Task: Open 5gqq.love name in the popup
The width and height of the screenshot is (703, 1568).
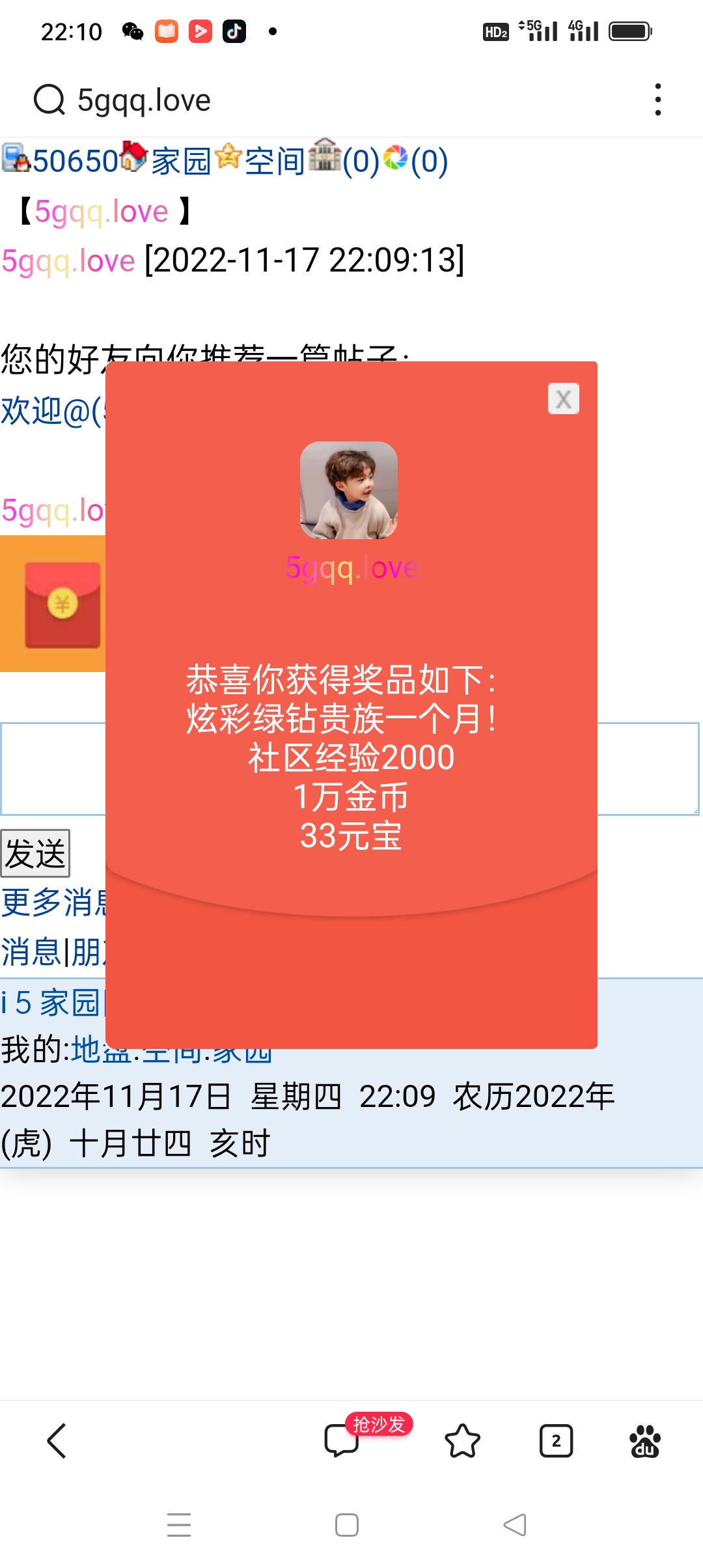Action: [x=351, y=568]
